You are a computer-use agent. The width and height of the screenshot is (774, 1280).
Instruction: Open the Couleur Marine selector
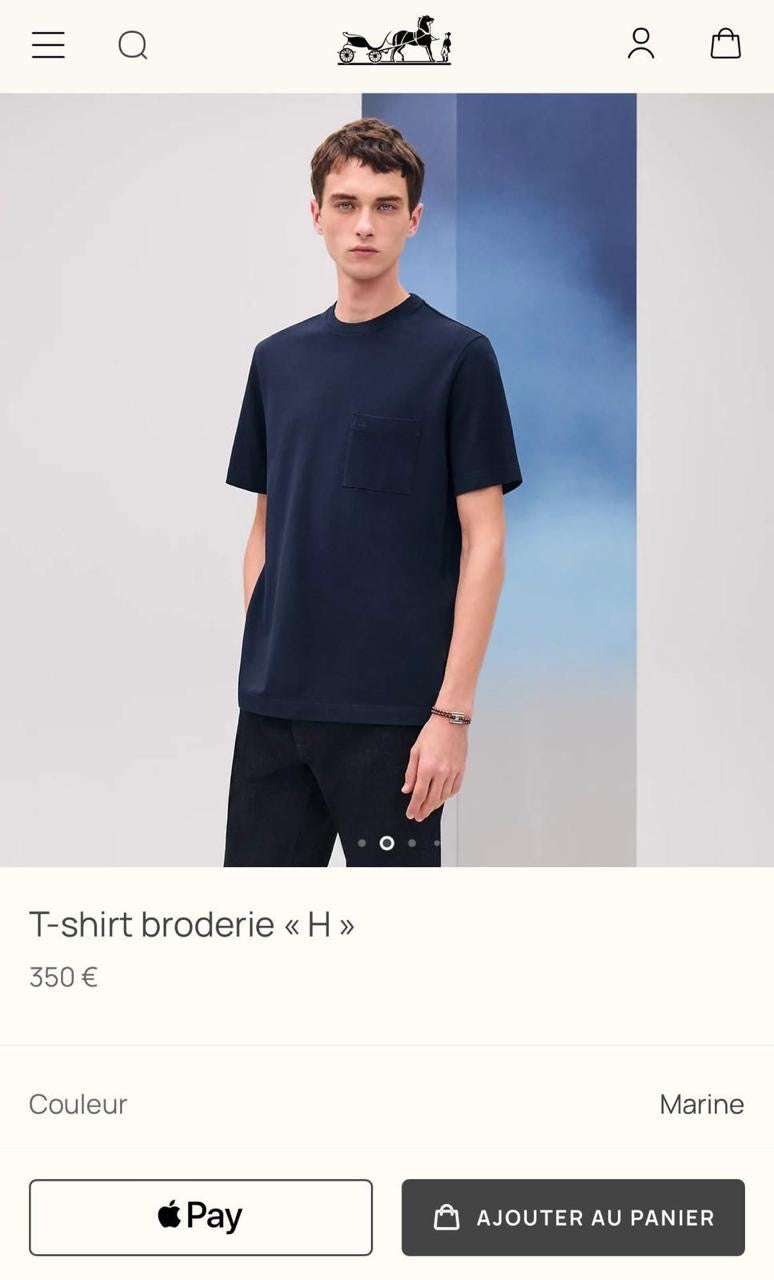387,1104
